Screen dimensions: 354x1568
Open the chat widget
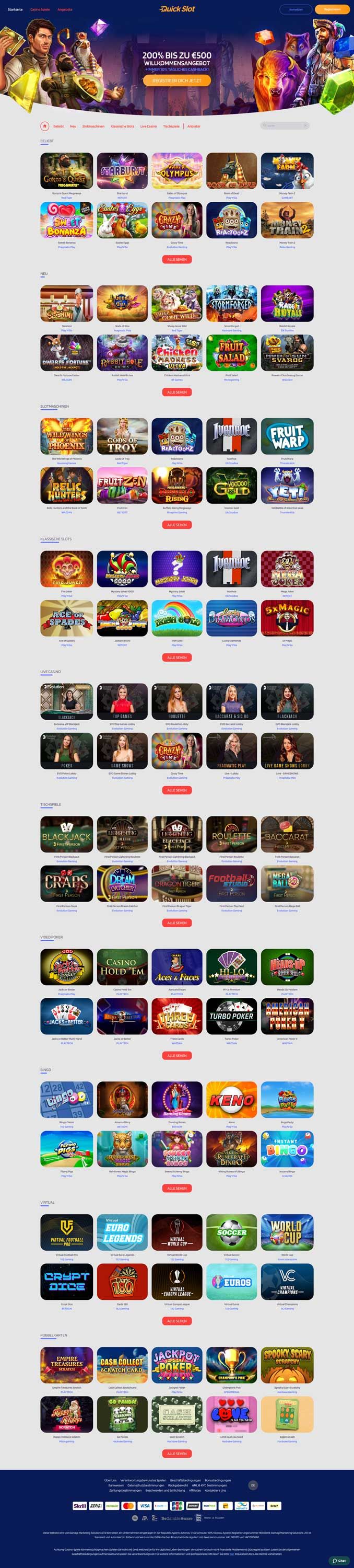tap(339, 1560)
